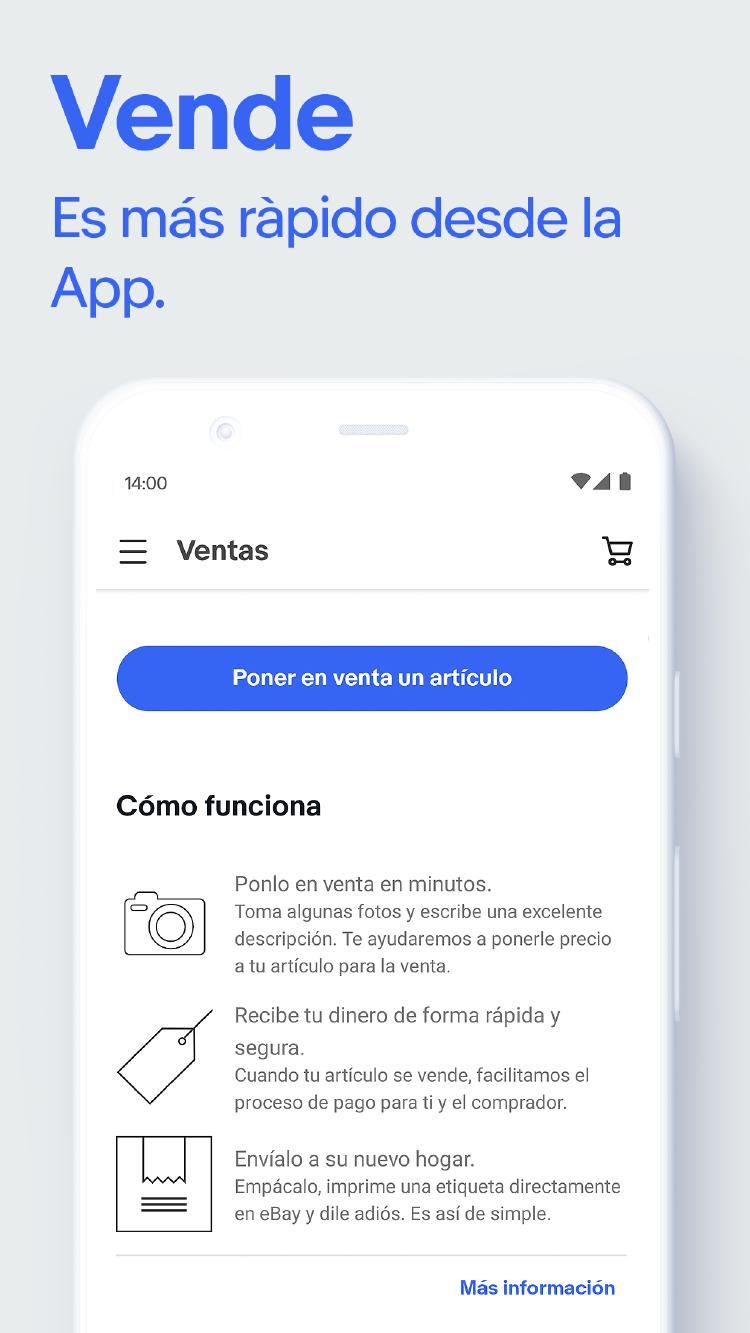
Task: Select the Ventas screen title
Action: coord(222,550)
